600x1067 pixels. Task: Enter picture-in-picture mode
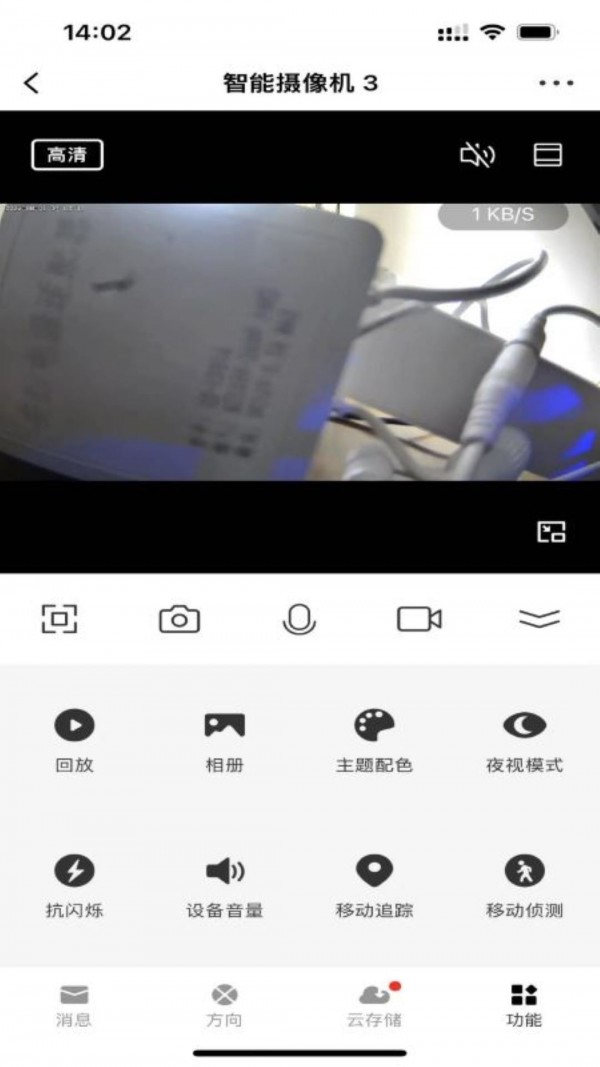point(551,532)
